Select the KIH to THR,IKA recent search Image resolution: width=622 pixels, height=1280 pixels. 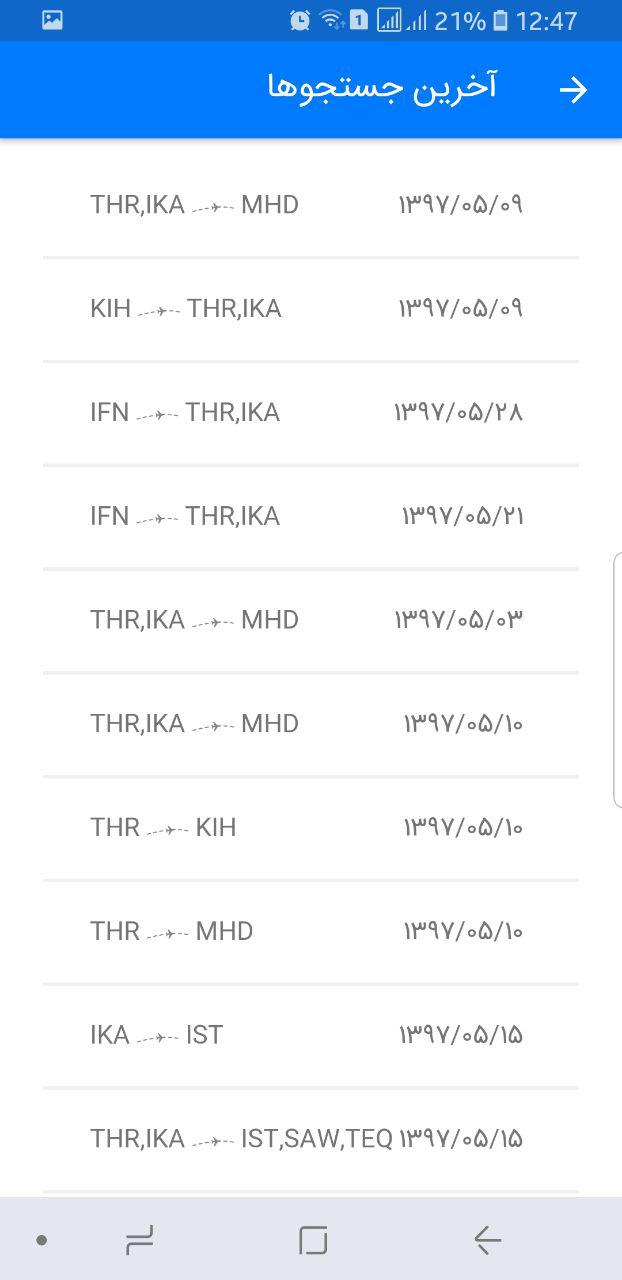[x=310, y=309]
